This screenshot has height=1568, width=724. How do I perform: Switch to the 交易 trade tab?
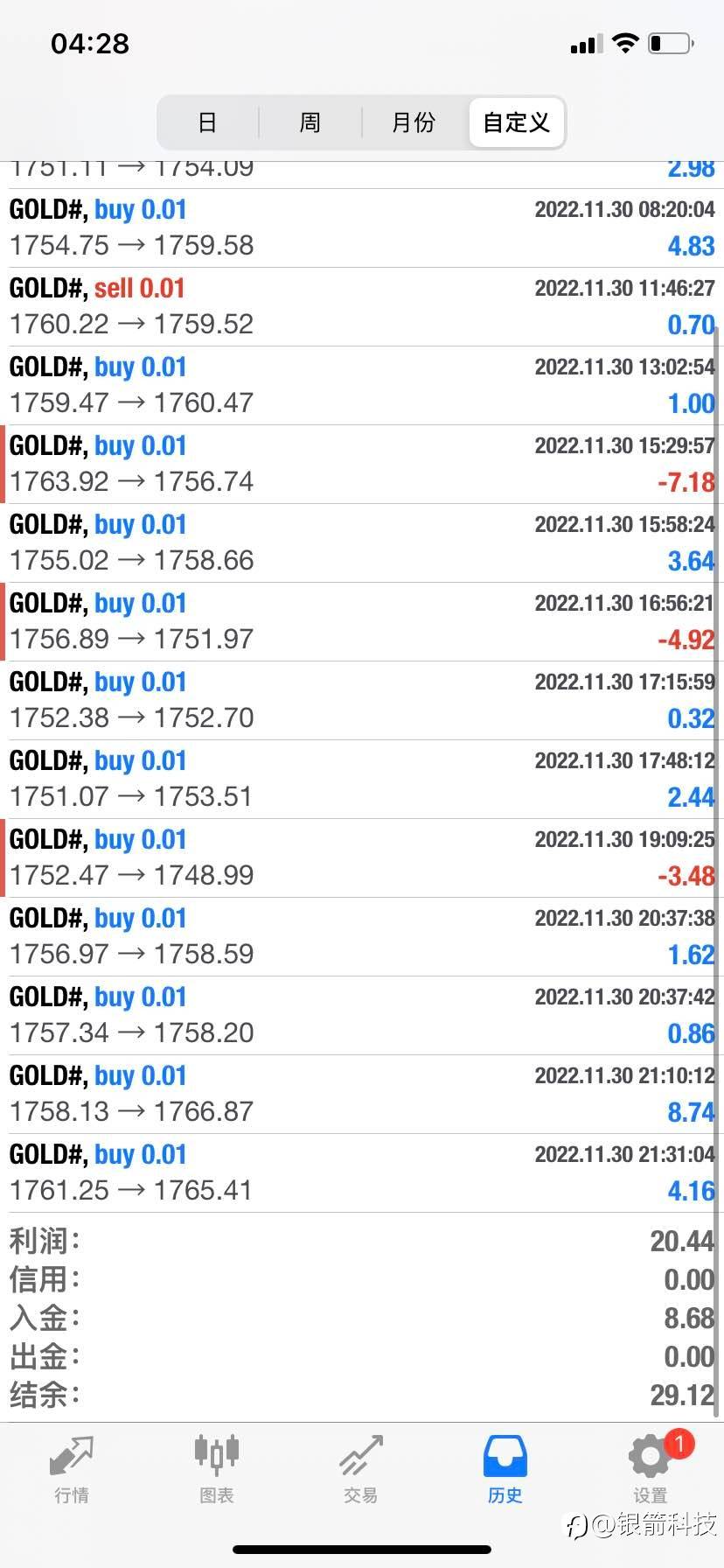click(x=360, y=1470)
